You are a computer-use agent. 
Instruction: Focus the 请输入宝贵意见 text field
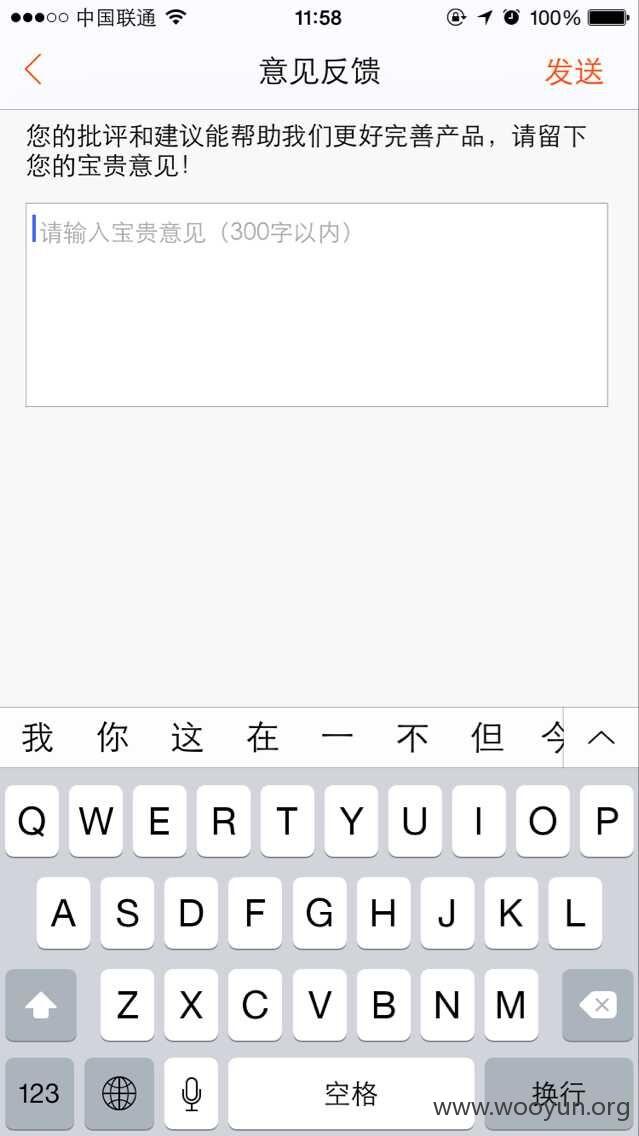tap(317, 305)
